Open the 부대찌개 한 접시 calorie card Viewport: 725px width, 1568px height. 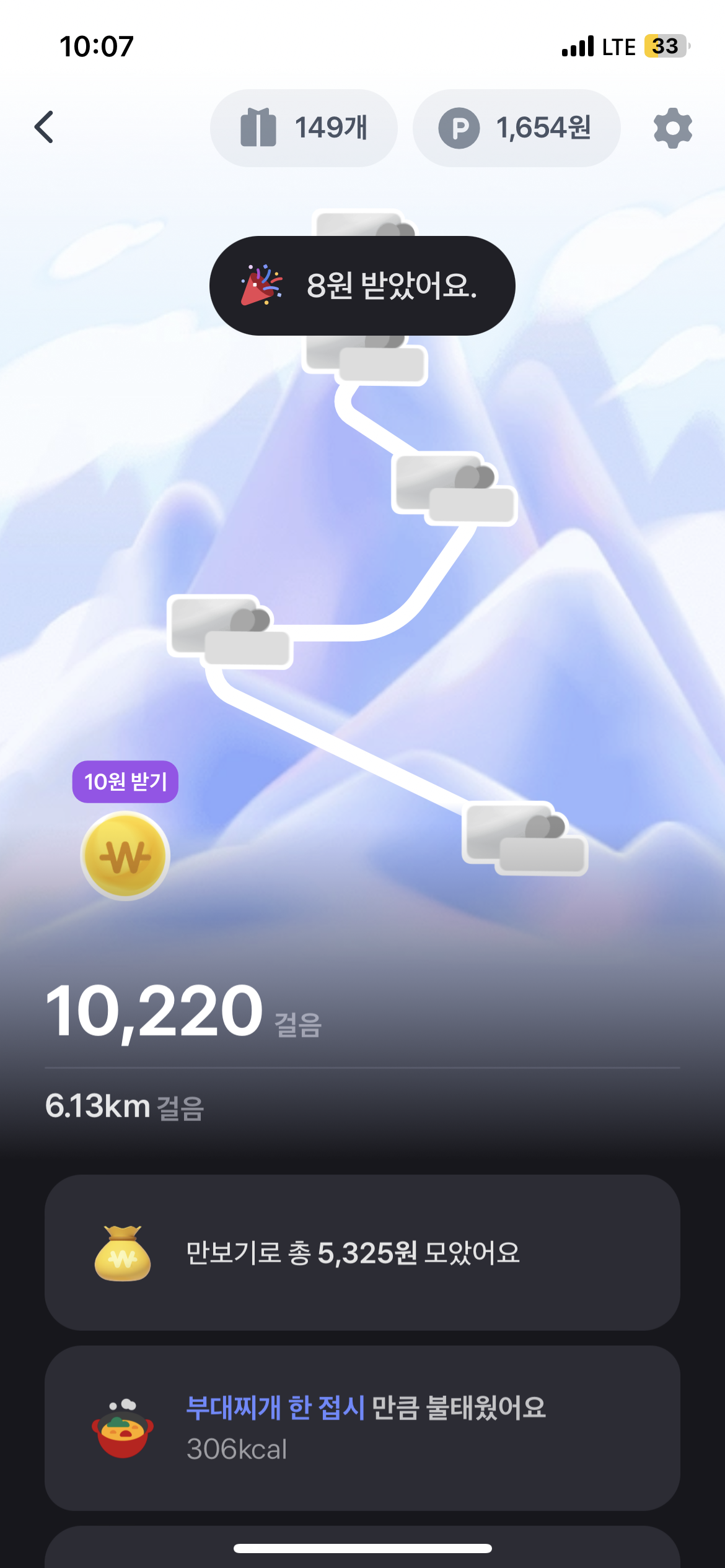[x=362, y=1427]
